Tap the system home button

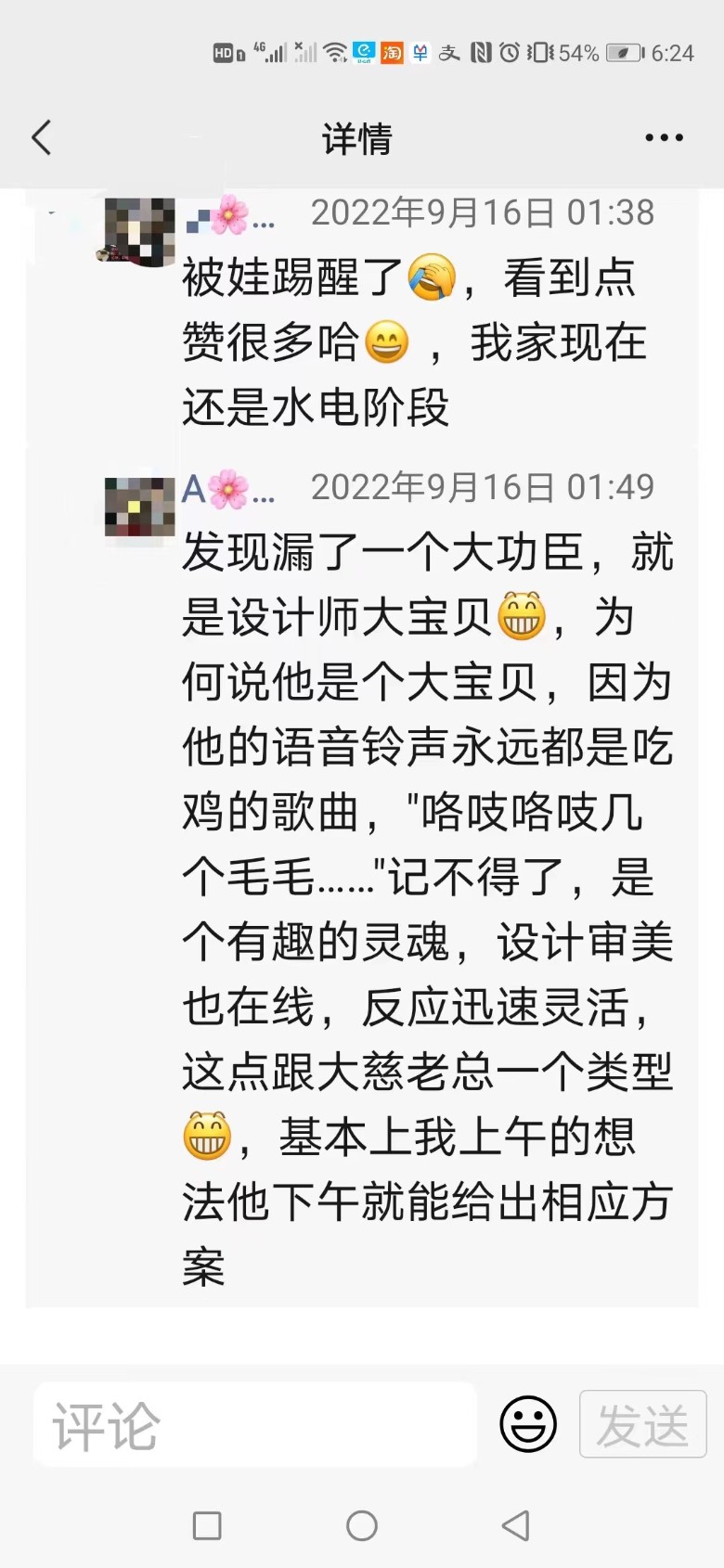(x=362, y=1525)
